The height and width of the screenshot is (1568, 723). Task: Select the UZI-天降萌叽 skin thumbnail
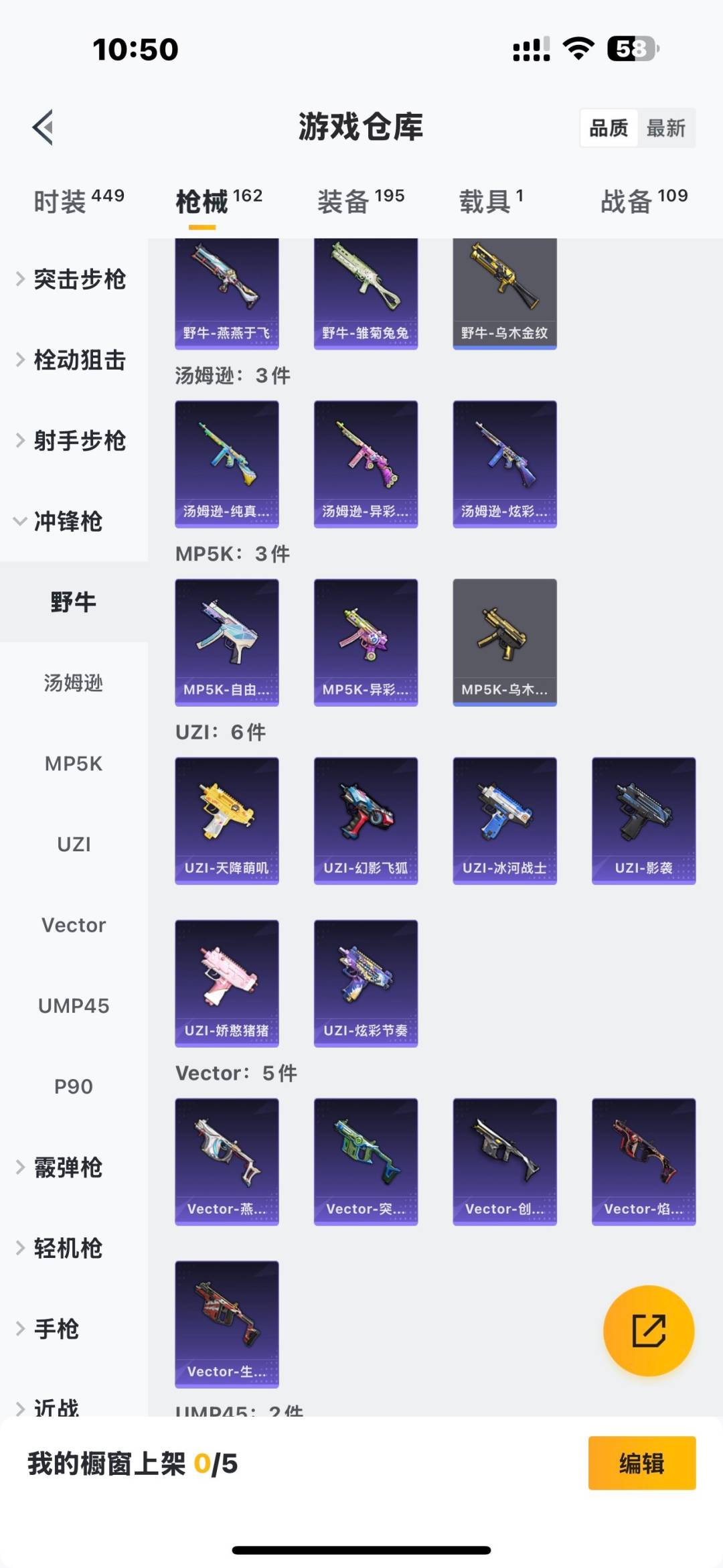coord(227,821)
